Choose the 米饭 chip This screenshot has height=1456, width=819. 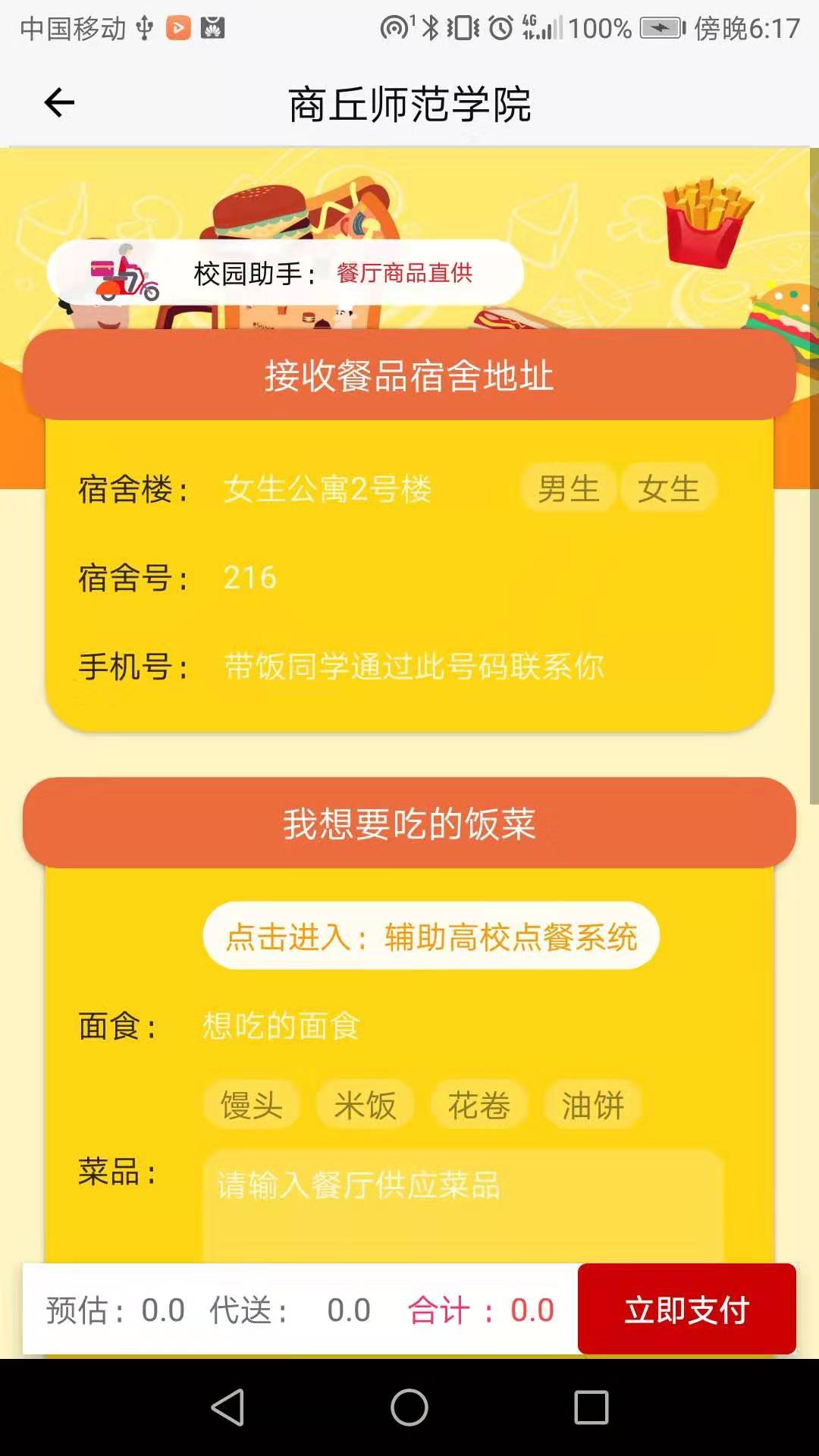[366, 1105]
